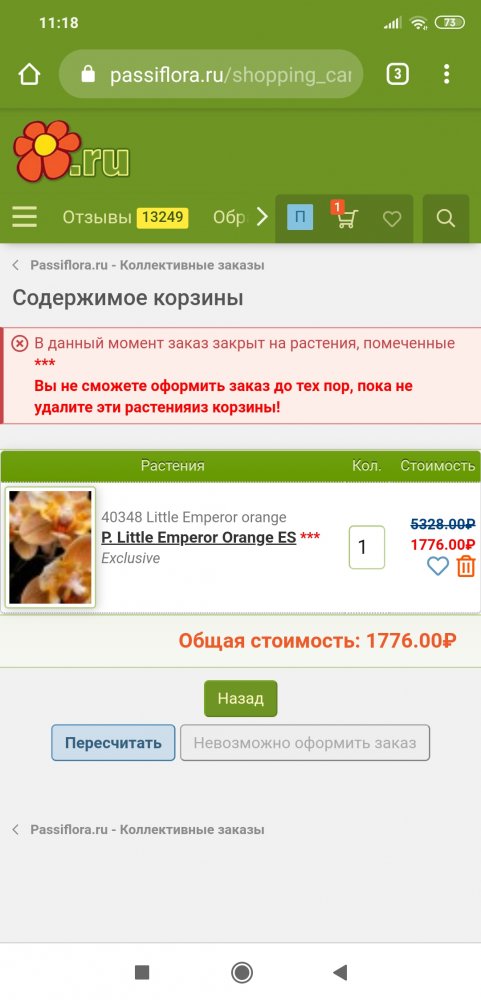
Task: Open the profile icon labeled П
Action: click(300, 218)
